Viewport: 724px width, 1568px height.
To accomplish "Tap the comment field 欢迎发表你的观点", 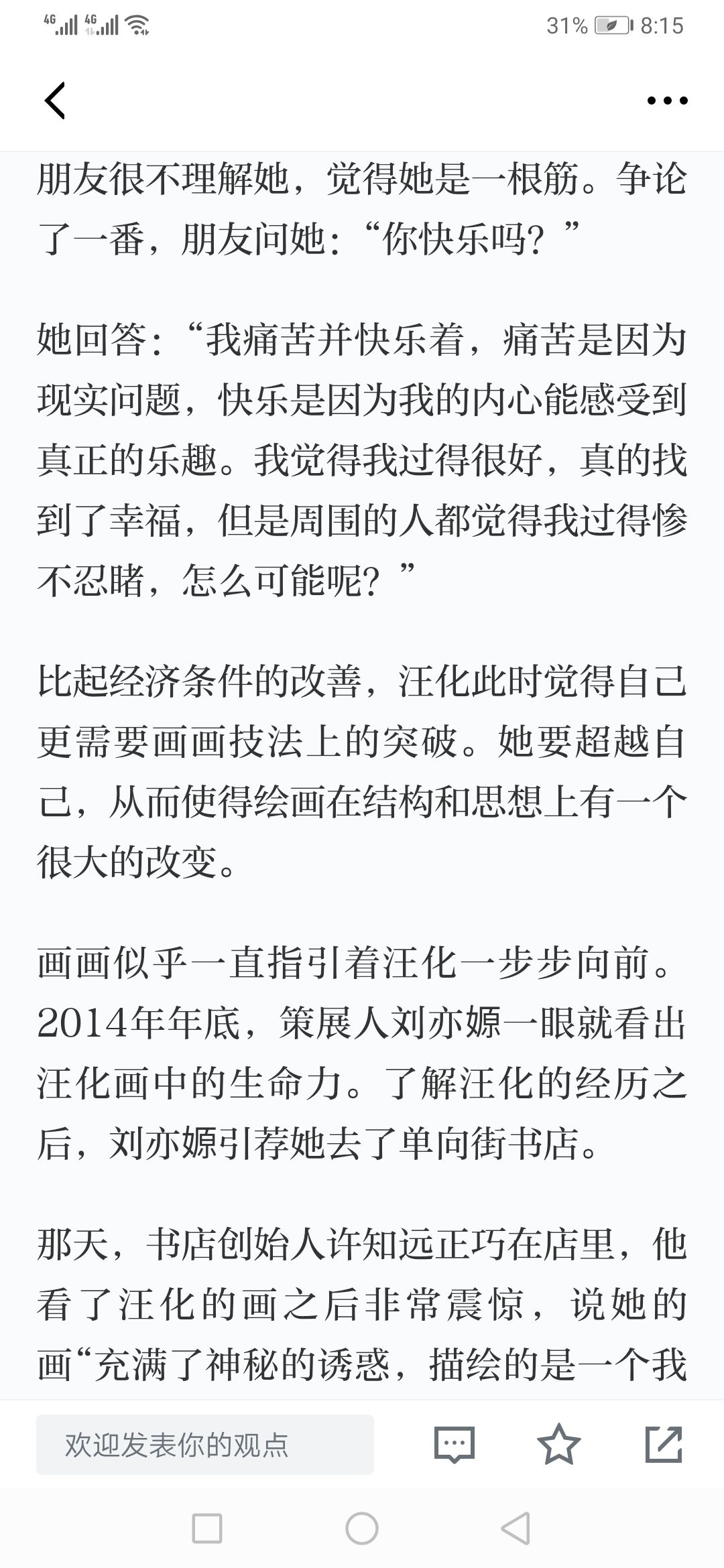I will coord(205,1444).
